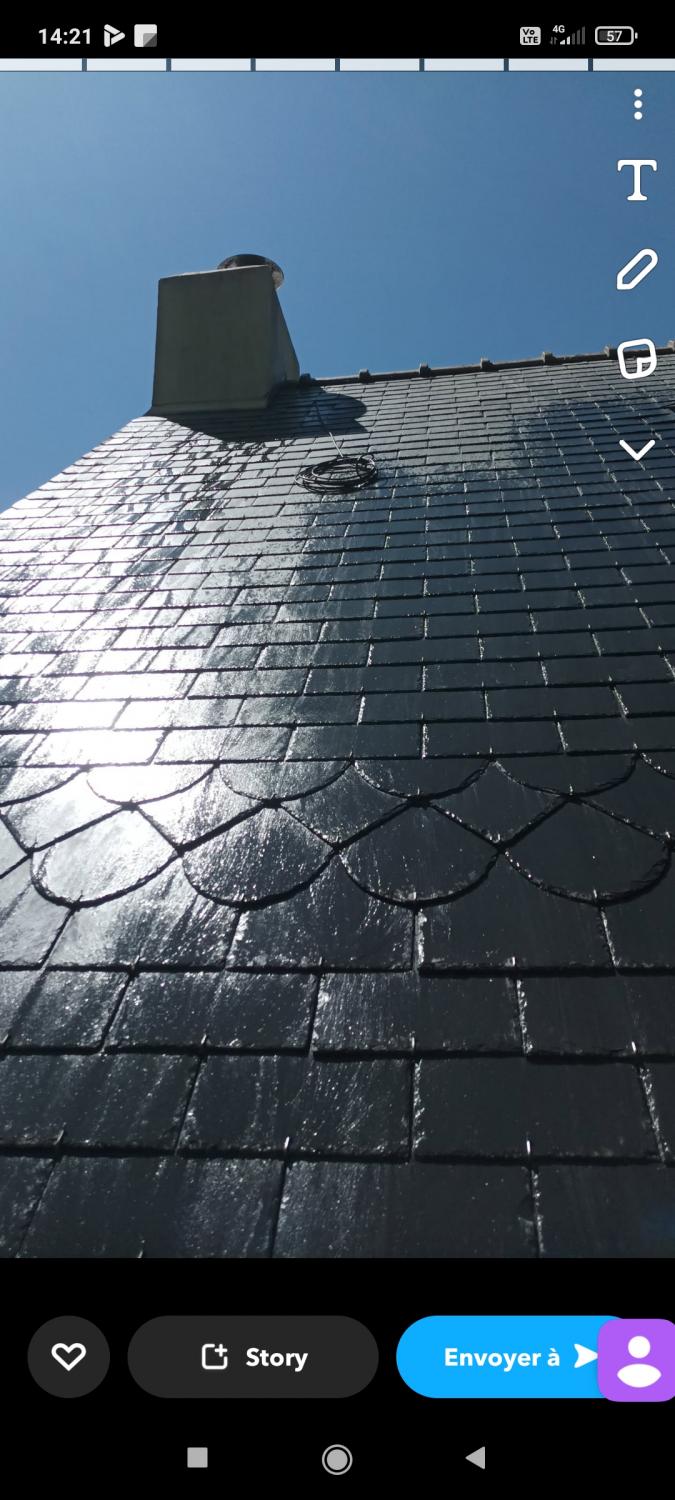
Task: Open system home button
Action: point(337,1459)
